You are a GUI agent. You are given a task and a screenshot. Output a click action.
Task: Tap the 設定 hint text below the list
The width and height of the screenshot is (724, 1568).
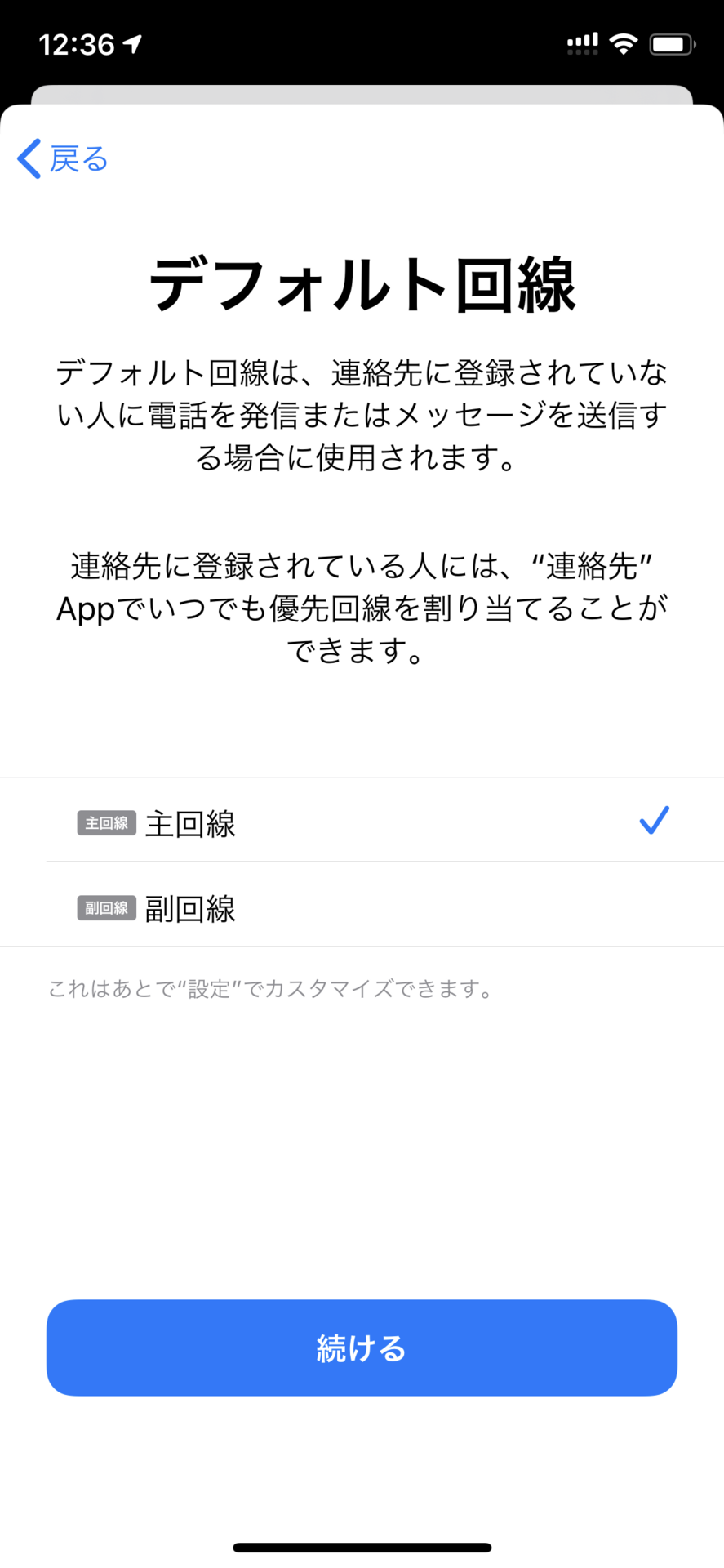coord(271,990)
